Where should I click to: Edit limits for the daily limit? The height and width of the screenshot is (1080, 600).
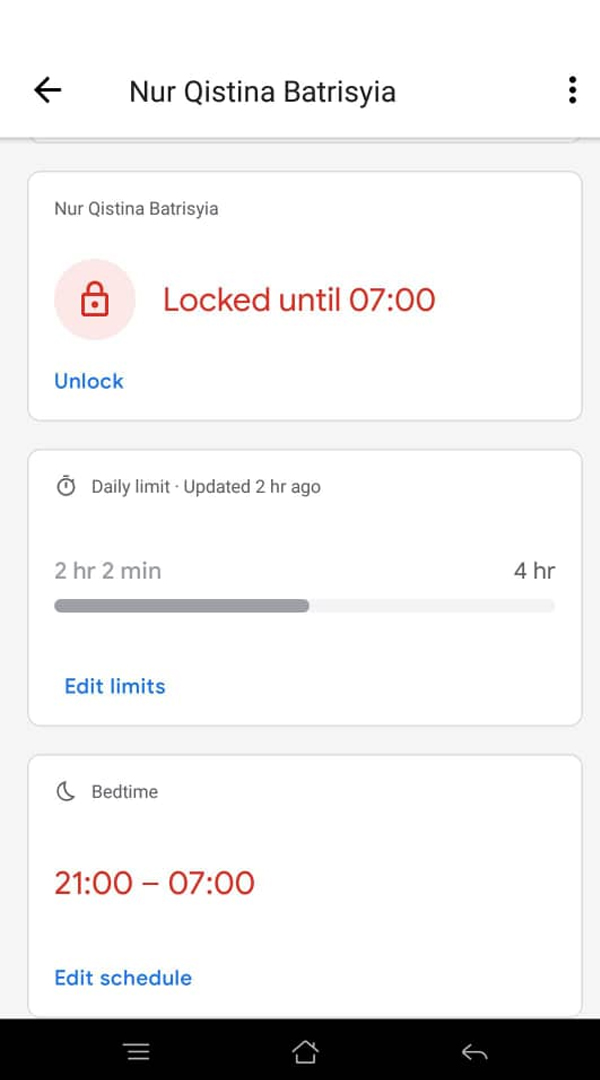coord(114,686)
